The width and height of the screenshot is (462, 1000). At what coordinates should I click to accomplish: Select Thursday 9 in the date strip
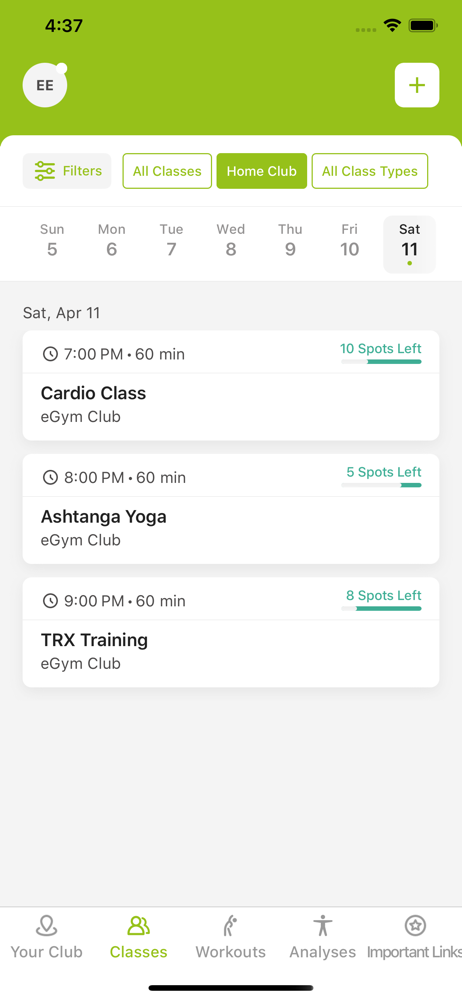pos(290,240)
